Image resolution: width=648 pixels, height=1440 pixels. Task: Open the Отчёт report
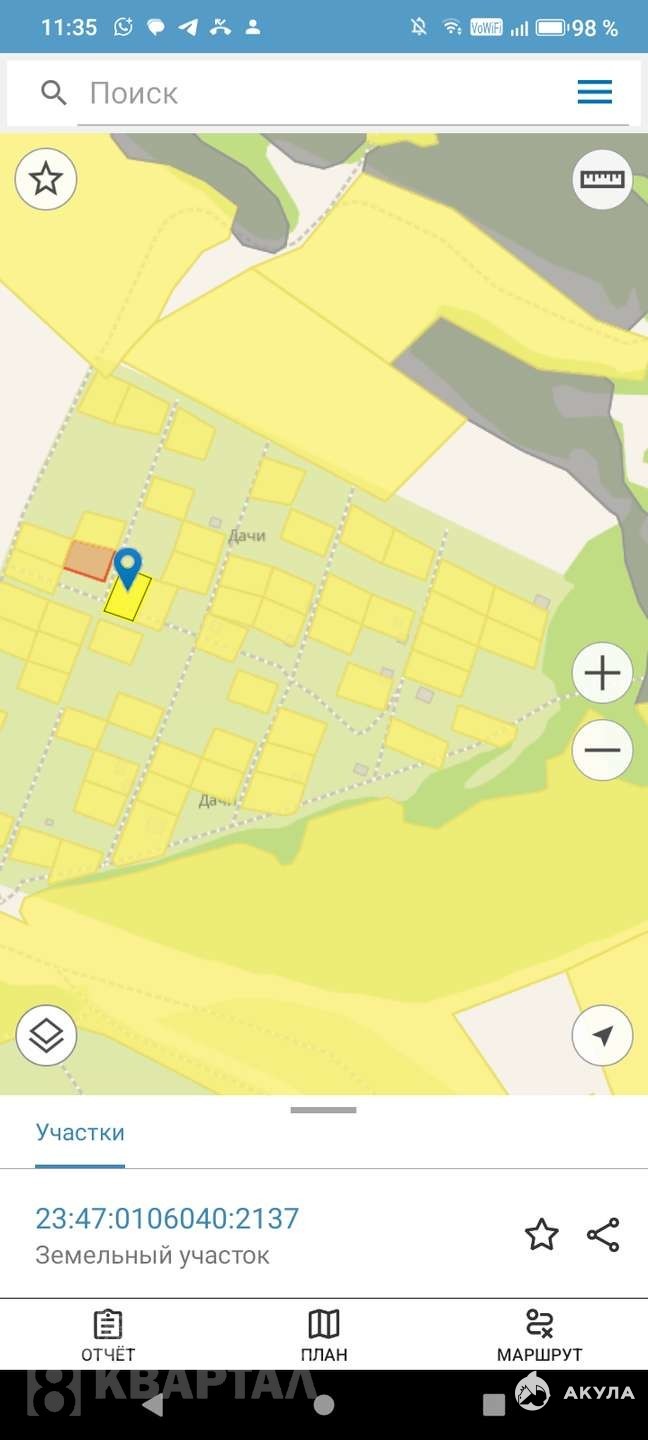(108, 1335)
